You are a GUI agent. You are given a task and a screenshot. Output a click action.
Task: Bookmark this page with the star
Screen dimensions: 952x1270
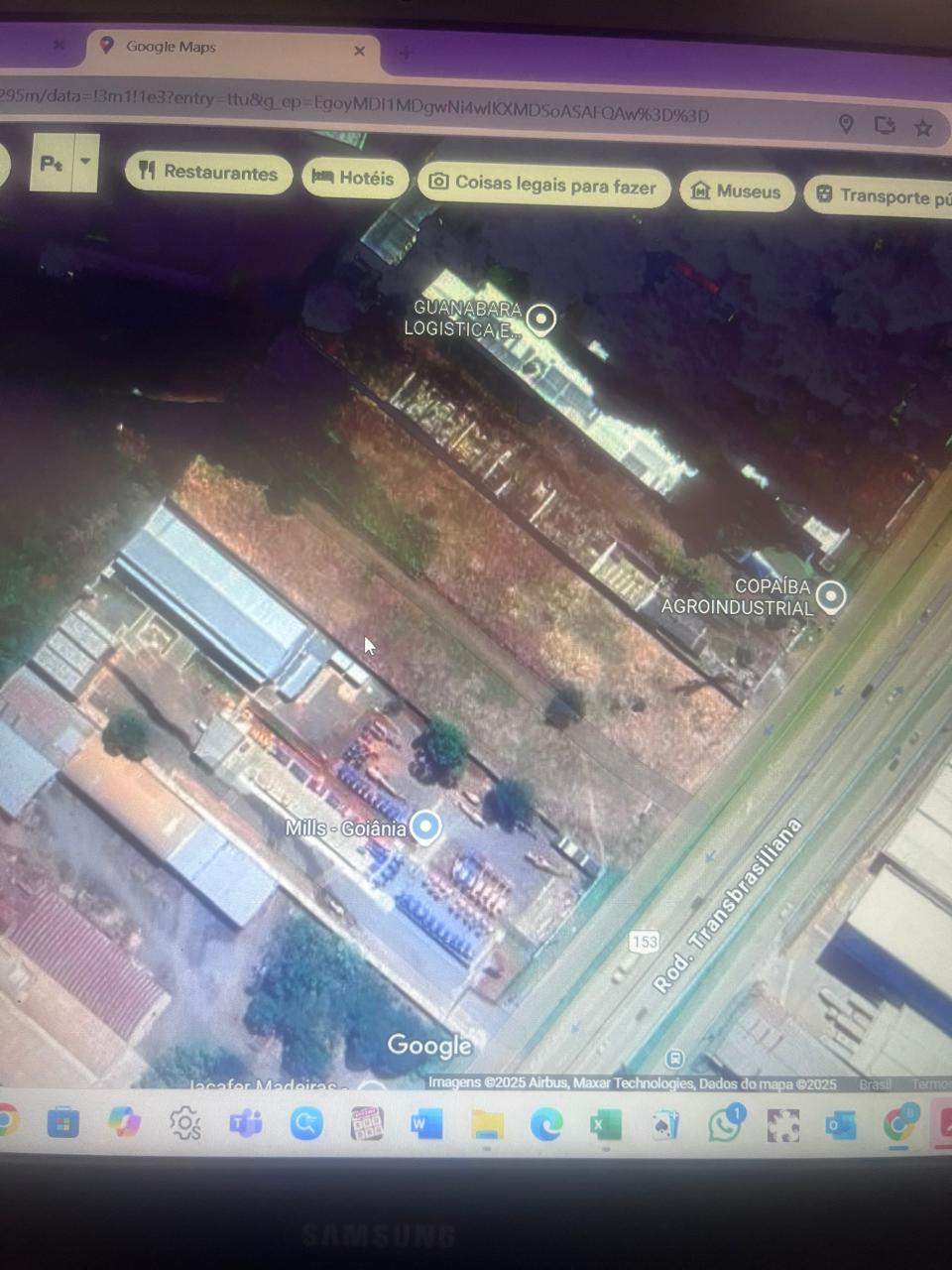(x=923, y=127)
